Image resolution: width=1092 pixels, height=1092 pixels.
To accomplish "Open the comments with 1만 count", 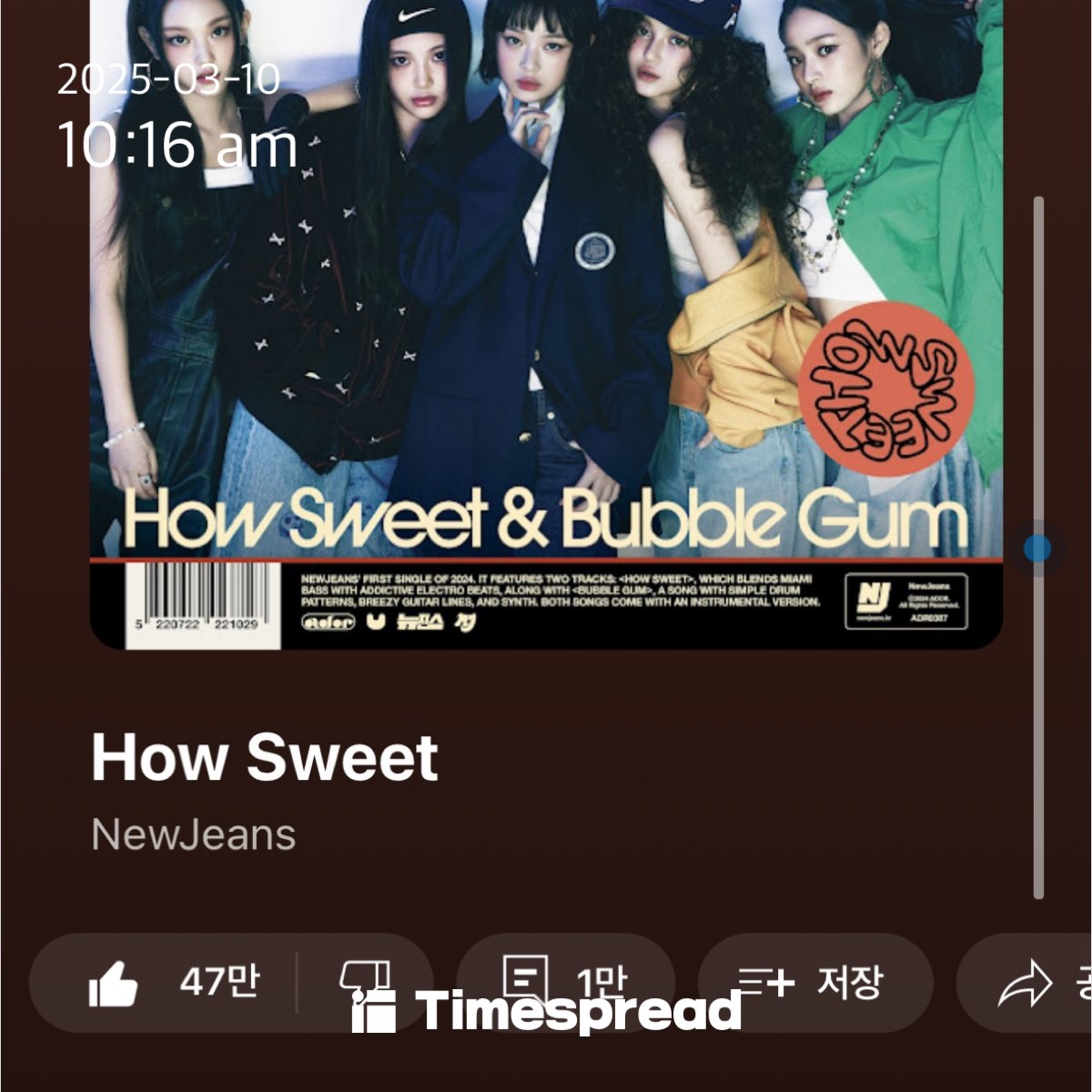I will (x=564, y=981).
